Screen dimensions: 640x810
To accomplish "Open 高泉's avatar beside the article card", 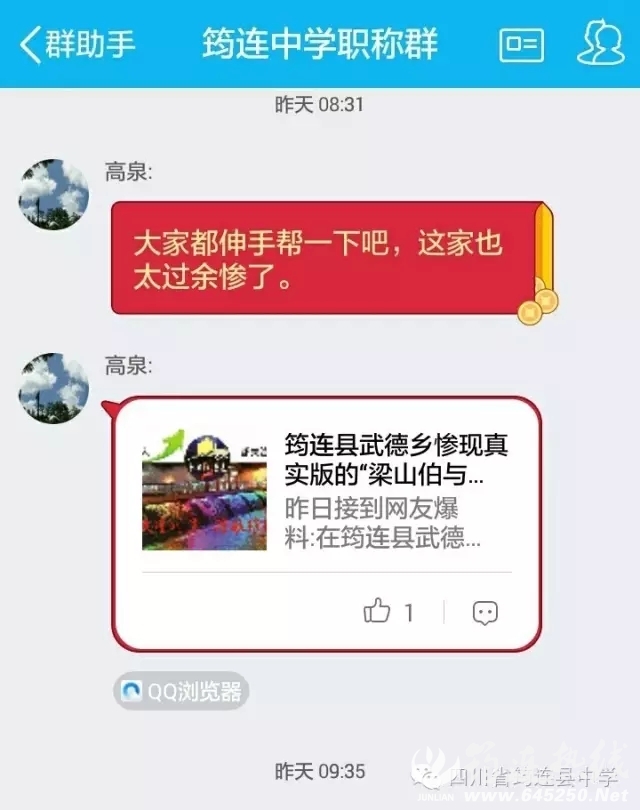I will 54,388.
